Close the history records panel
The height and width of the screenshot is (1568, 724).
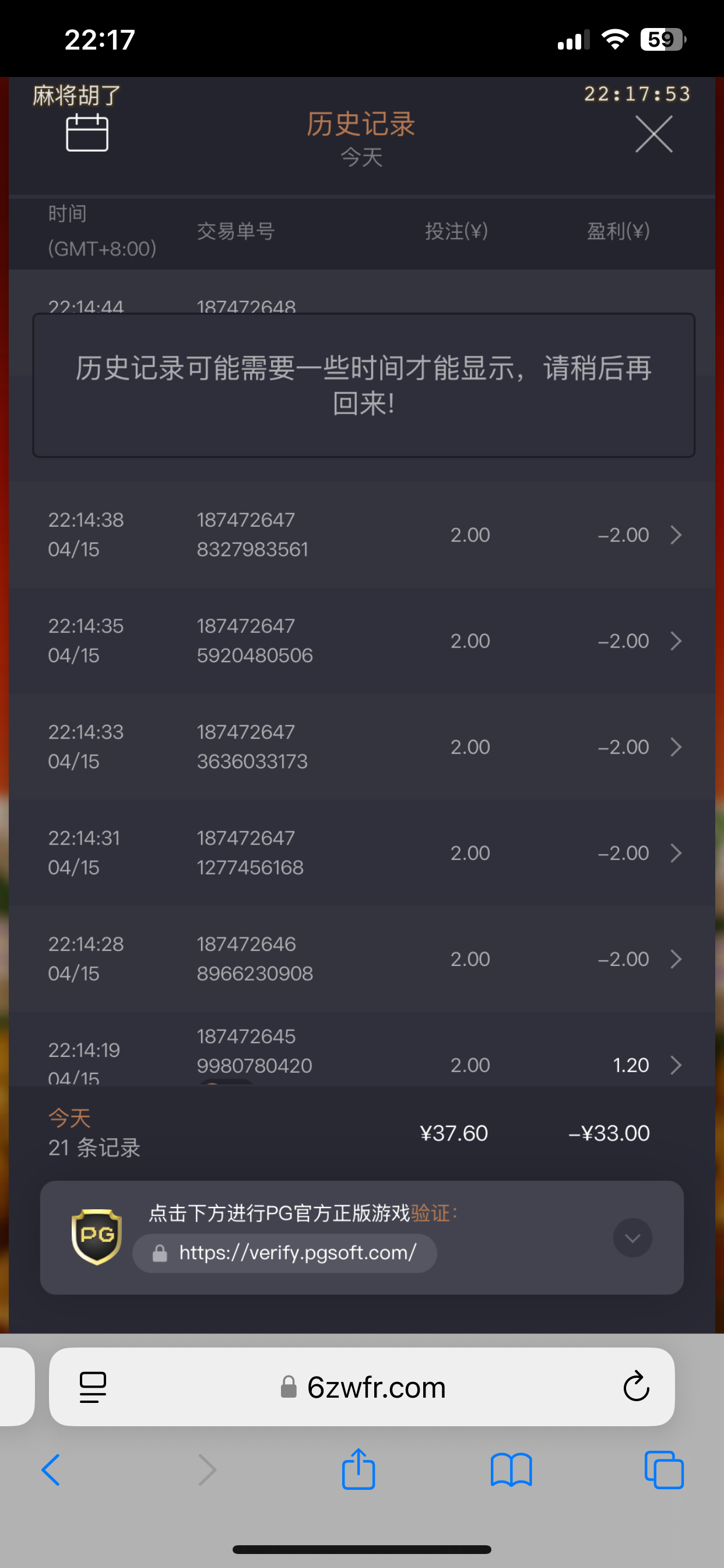pyautogui.click(x=653, y=134)
